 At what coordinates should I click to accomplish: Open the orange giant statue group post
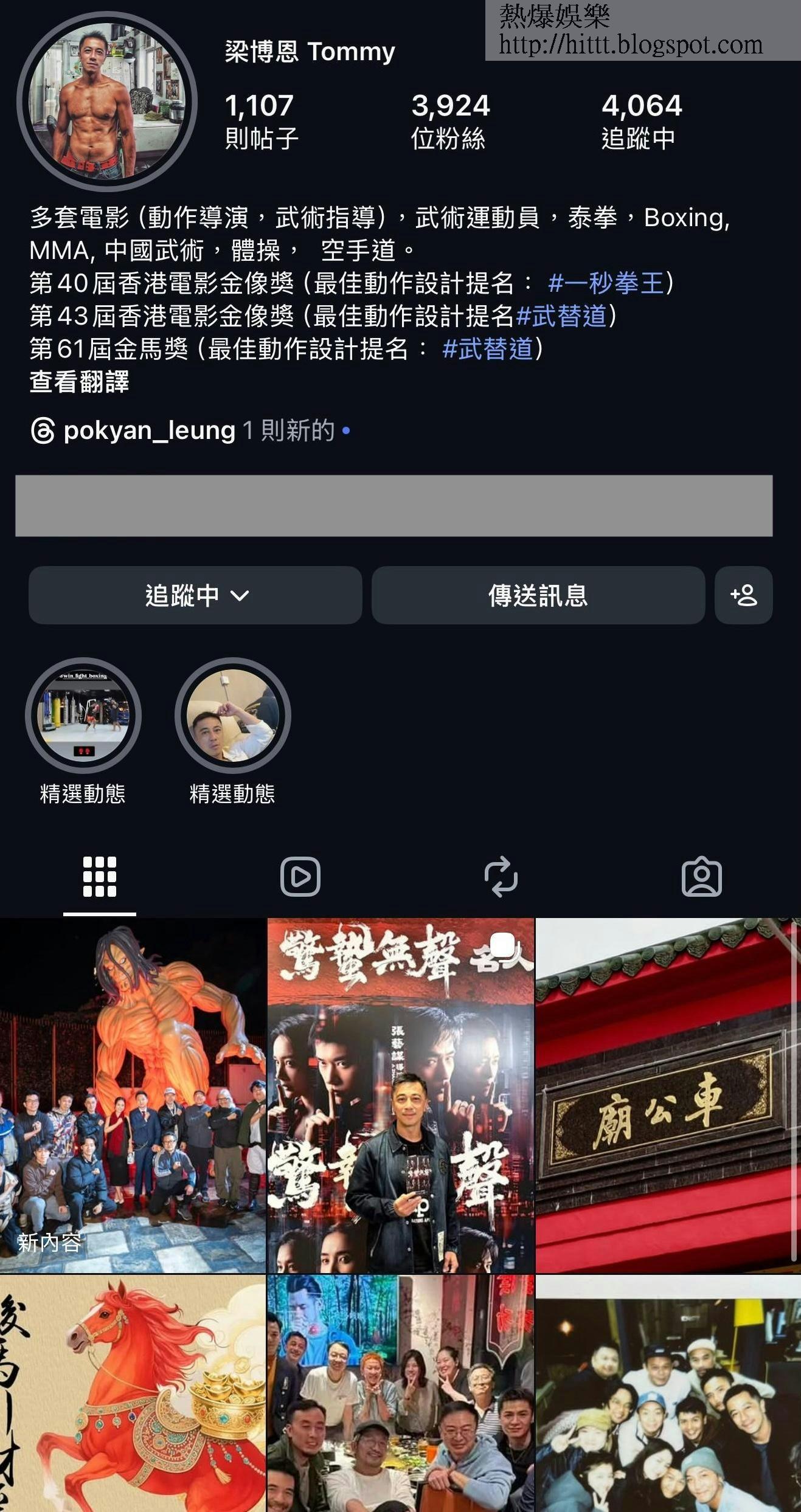click(x=133, y=1094)
